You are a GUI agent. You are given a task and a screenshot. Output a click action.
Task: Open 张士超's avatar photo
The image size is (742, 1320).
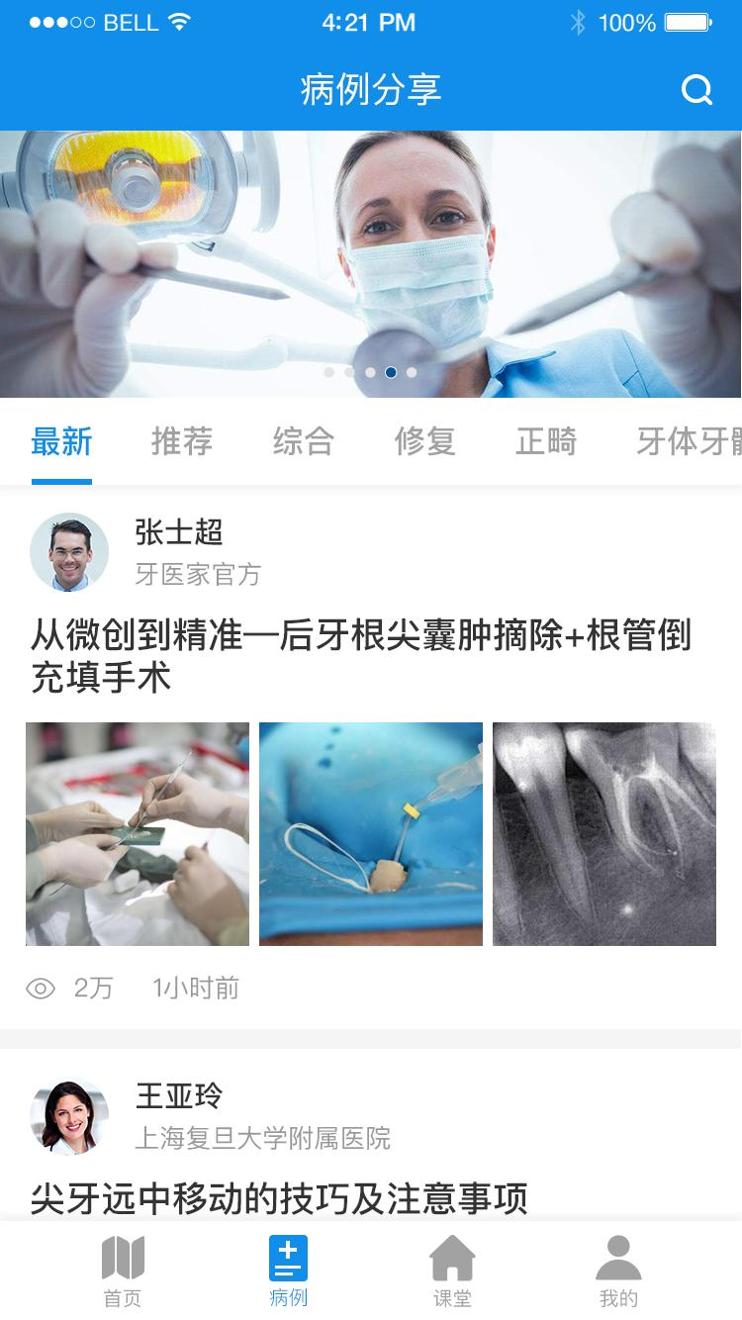(68, 551)
